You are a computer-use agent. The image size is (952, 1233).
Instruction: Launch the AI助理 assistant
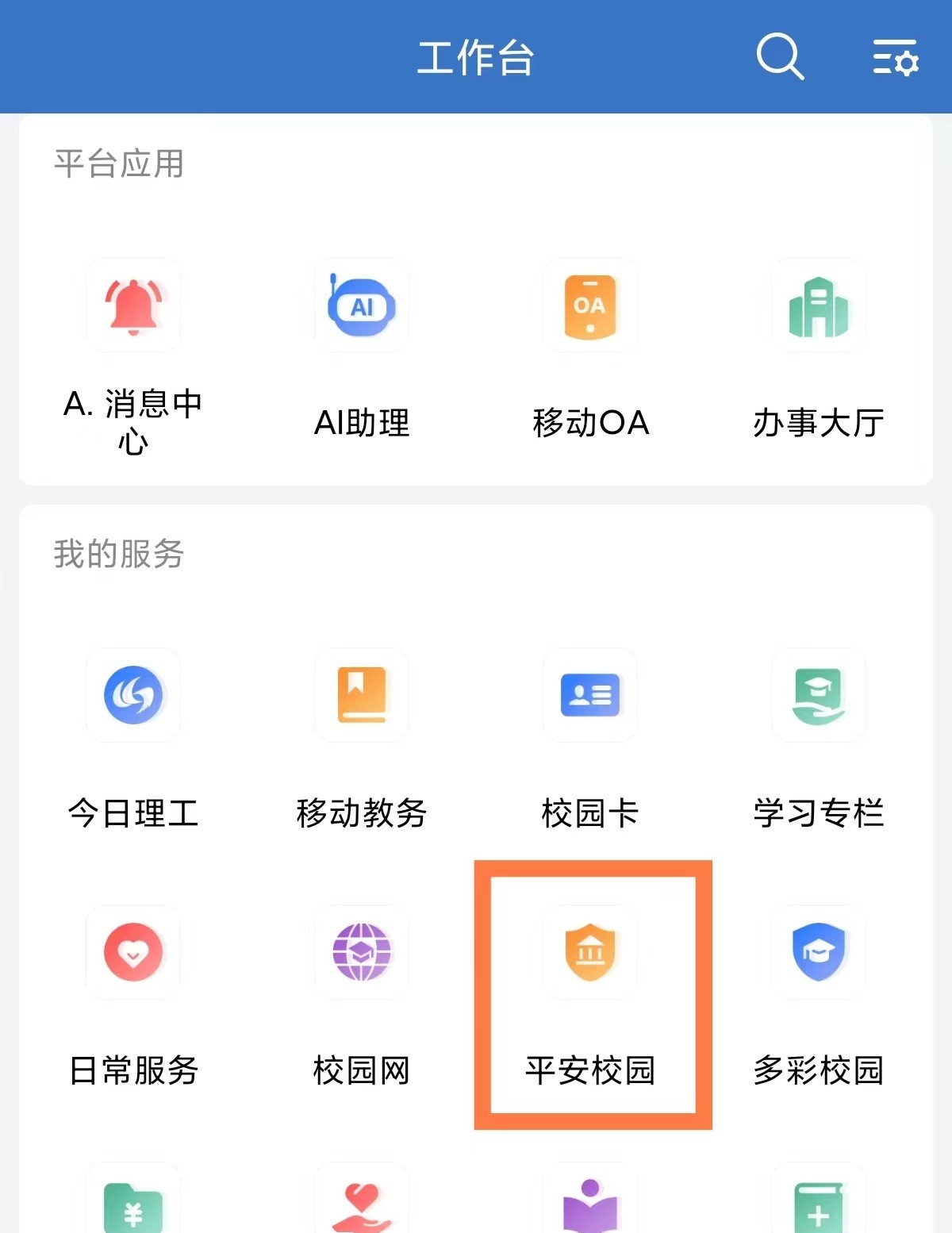coord(362,305)
